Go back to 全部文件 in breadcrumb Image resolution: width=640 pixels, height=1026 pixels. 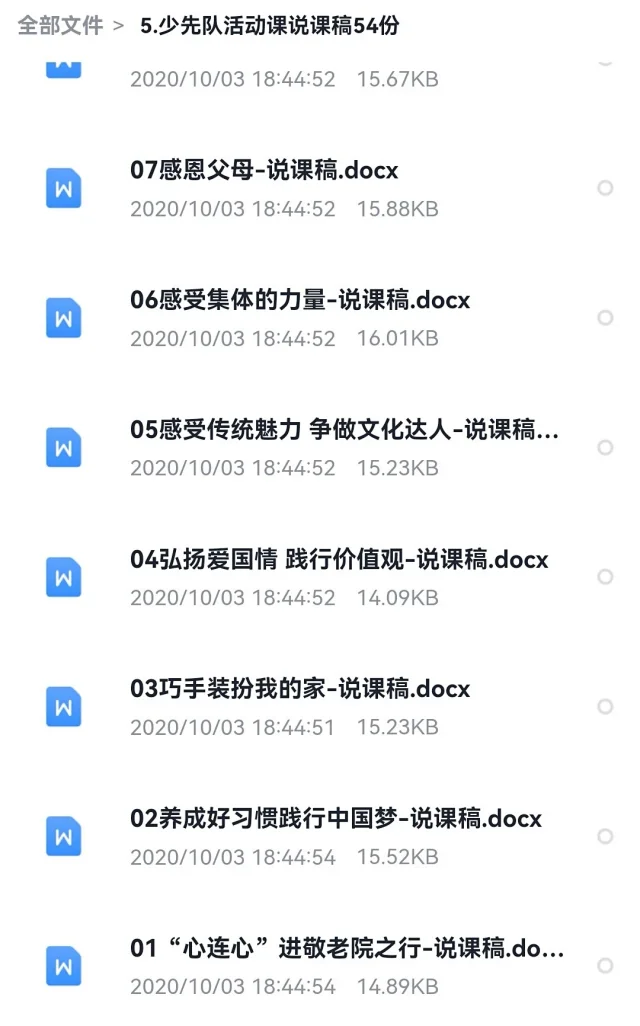click(x=60, y=26)
